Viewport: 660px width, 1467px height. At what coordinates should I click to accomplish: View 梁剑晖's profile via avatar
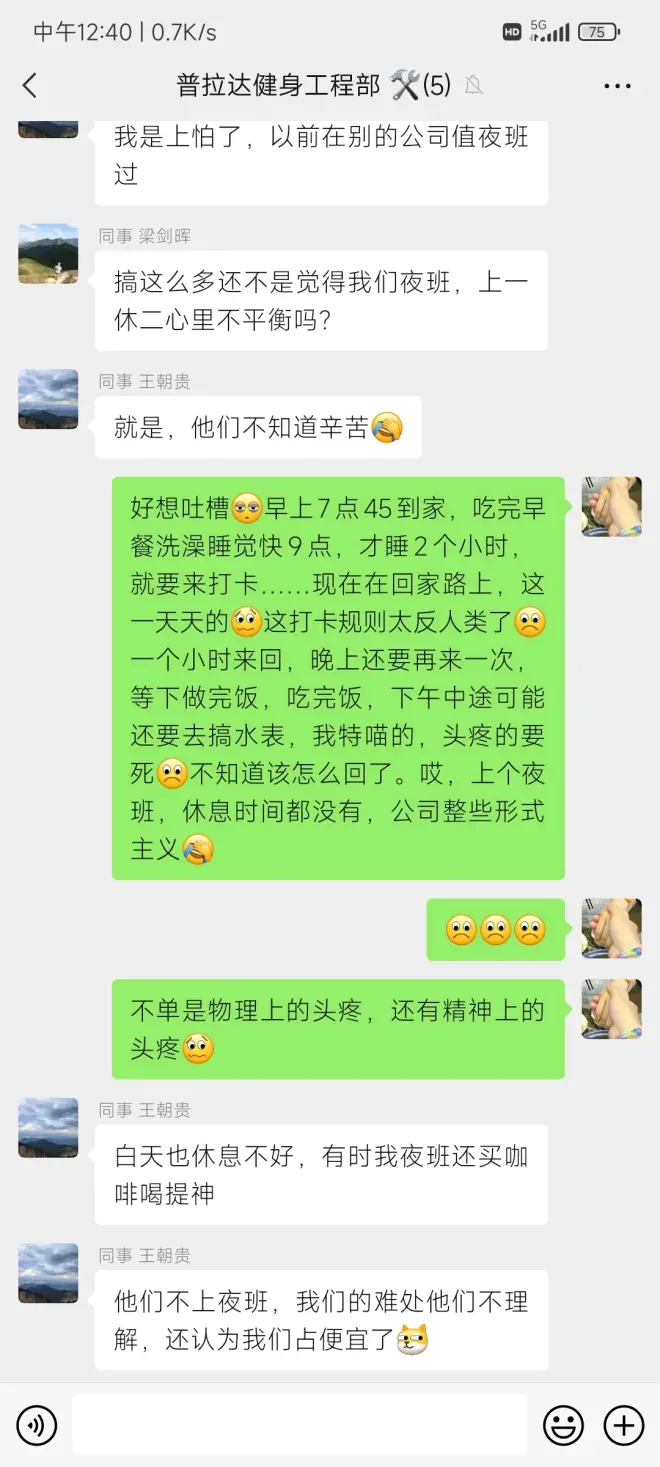pos(48,254)
